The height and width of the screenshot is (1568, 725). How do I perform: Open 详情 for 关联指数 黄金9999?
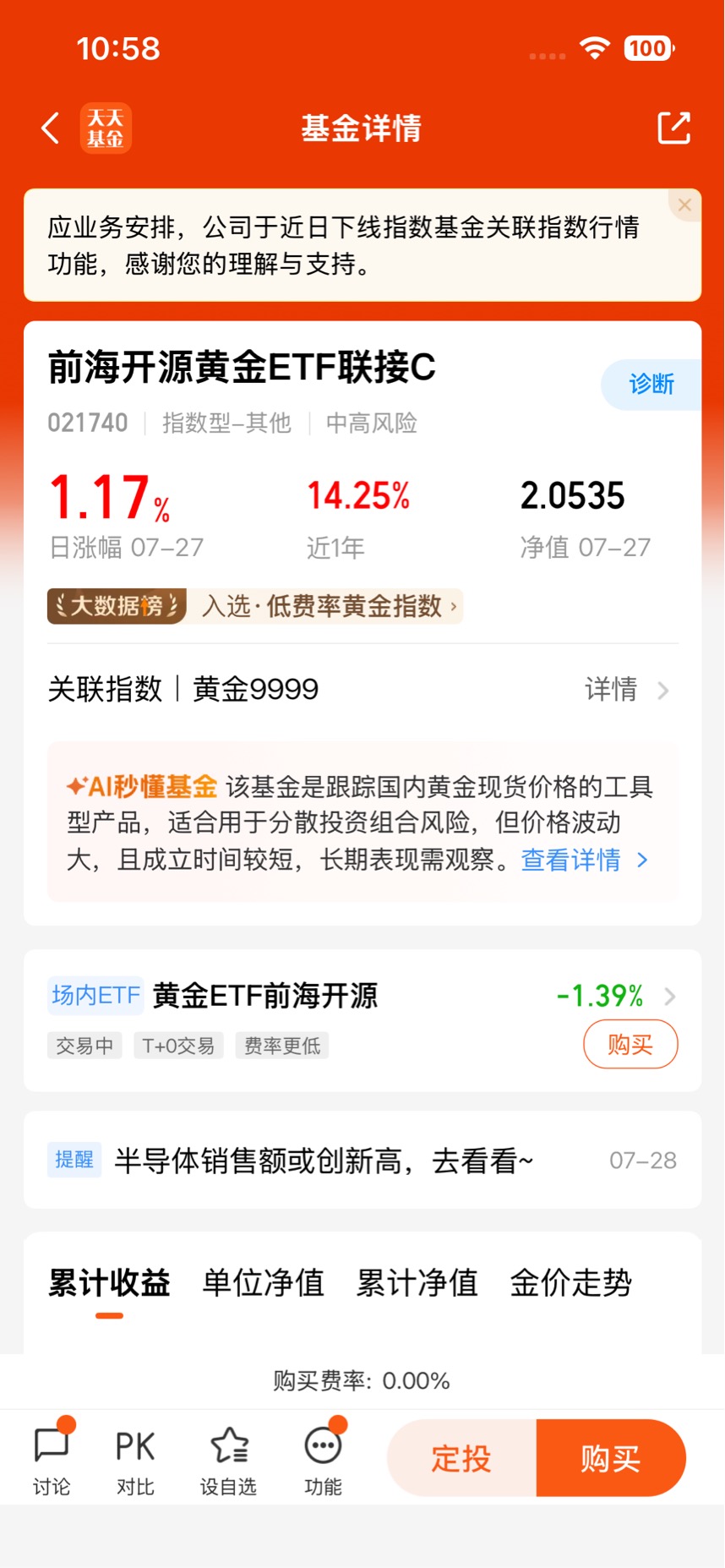[627, 690]
